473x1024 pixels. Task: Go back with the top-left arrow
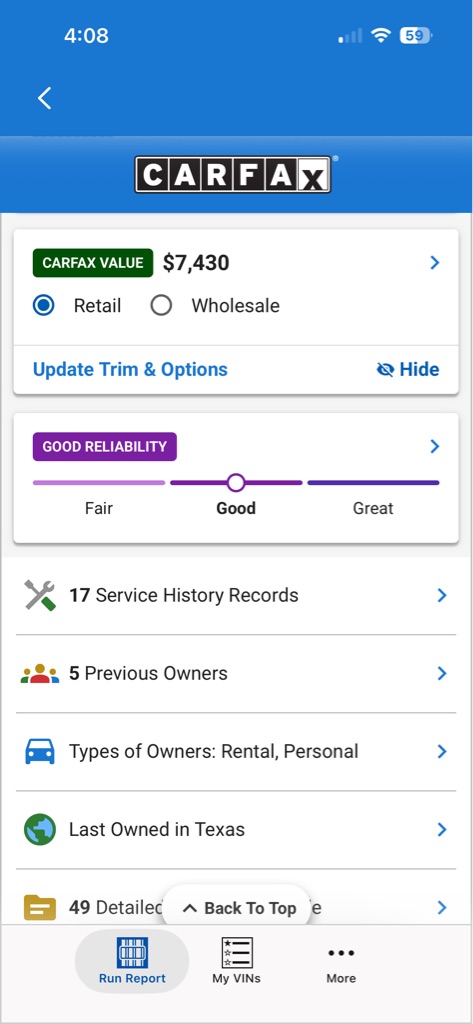coord(44,98)
